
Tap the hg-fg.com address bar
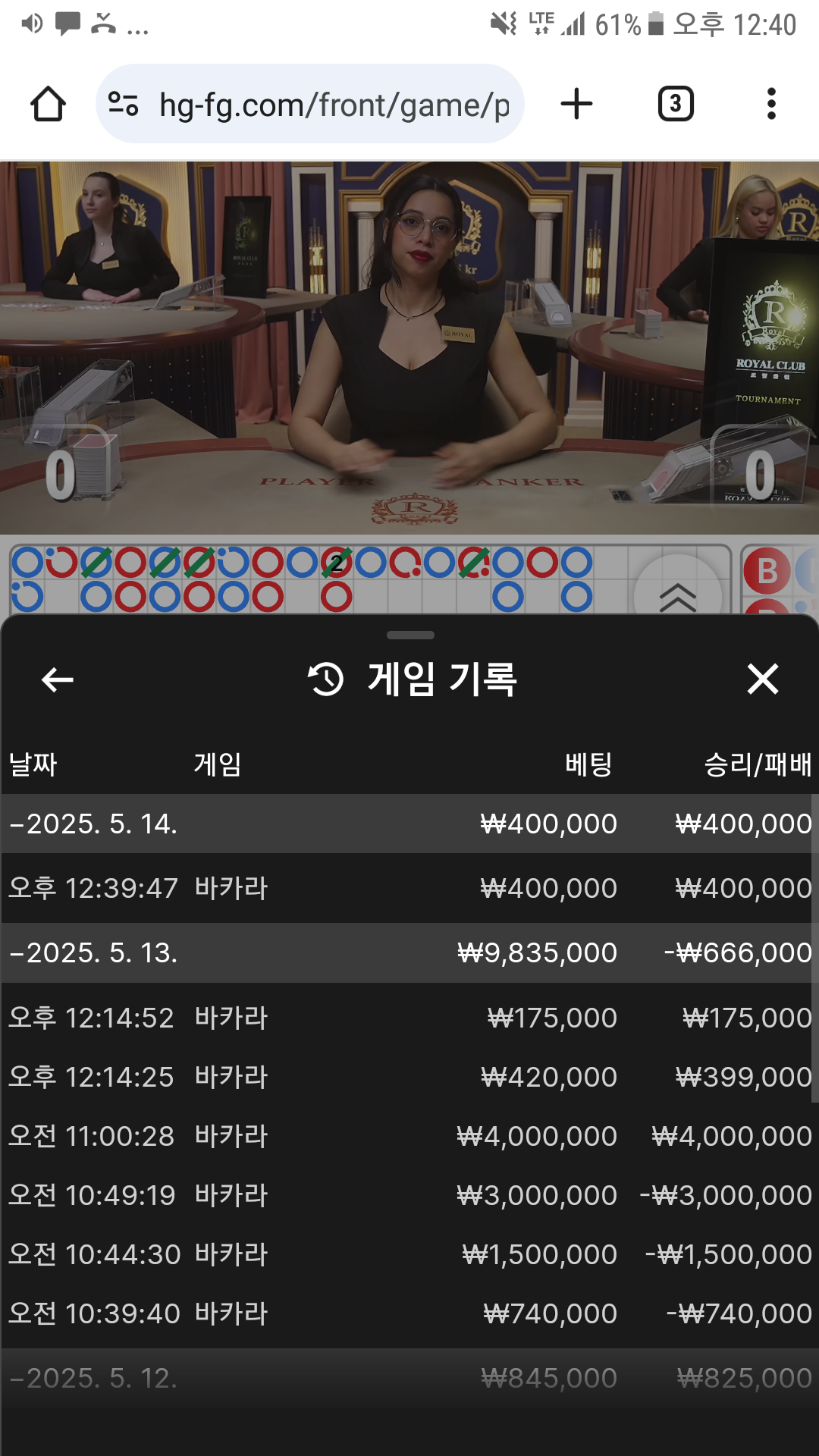[309, 104]
